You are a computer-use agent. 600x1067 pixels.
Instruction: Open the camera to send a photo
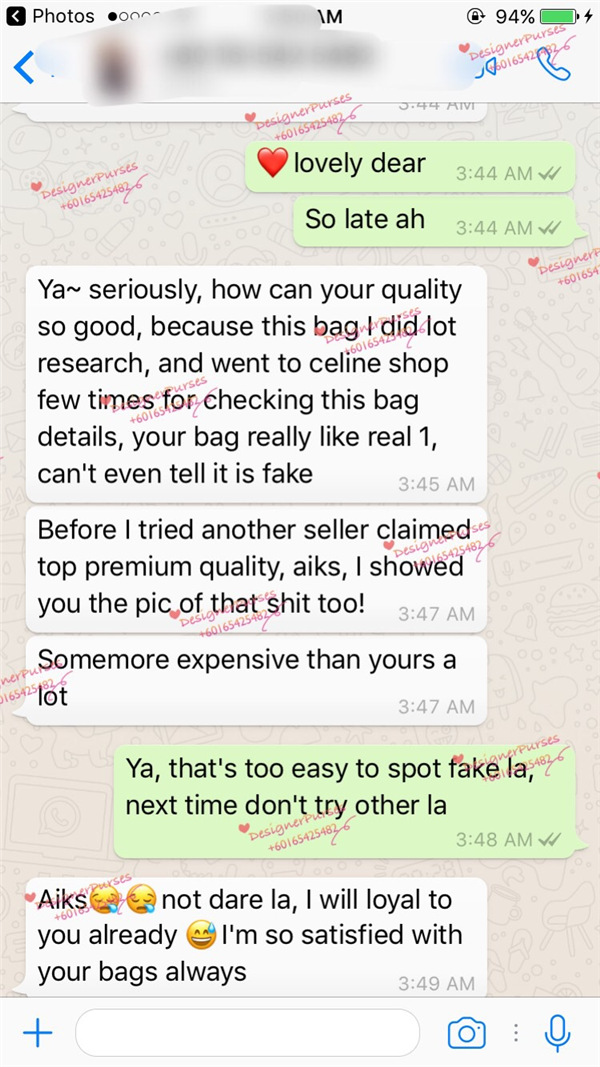coord(466,1033)
